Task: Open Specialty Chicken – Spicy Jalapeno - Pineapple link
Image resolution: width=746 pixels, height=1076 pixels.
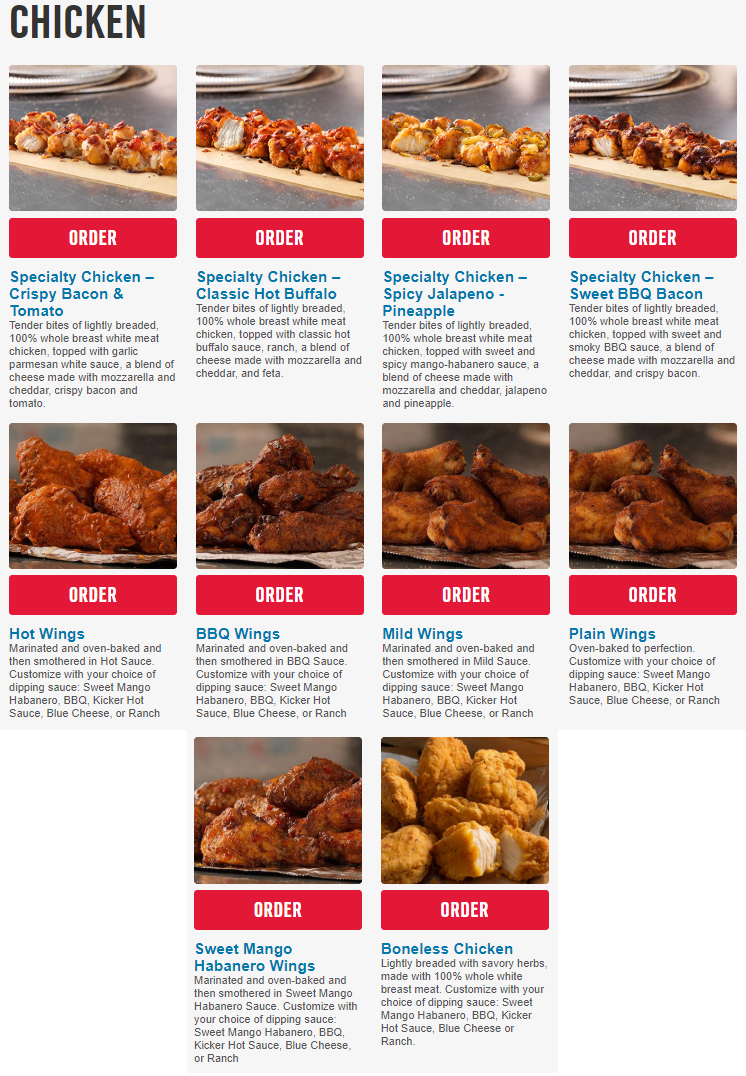Action: coord(455,294)
